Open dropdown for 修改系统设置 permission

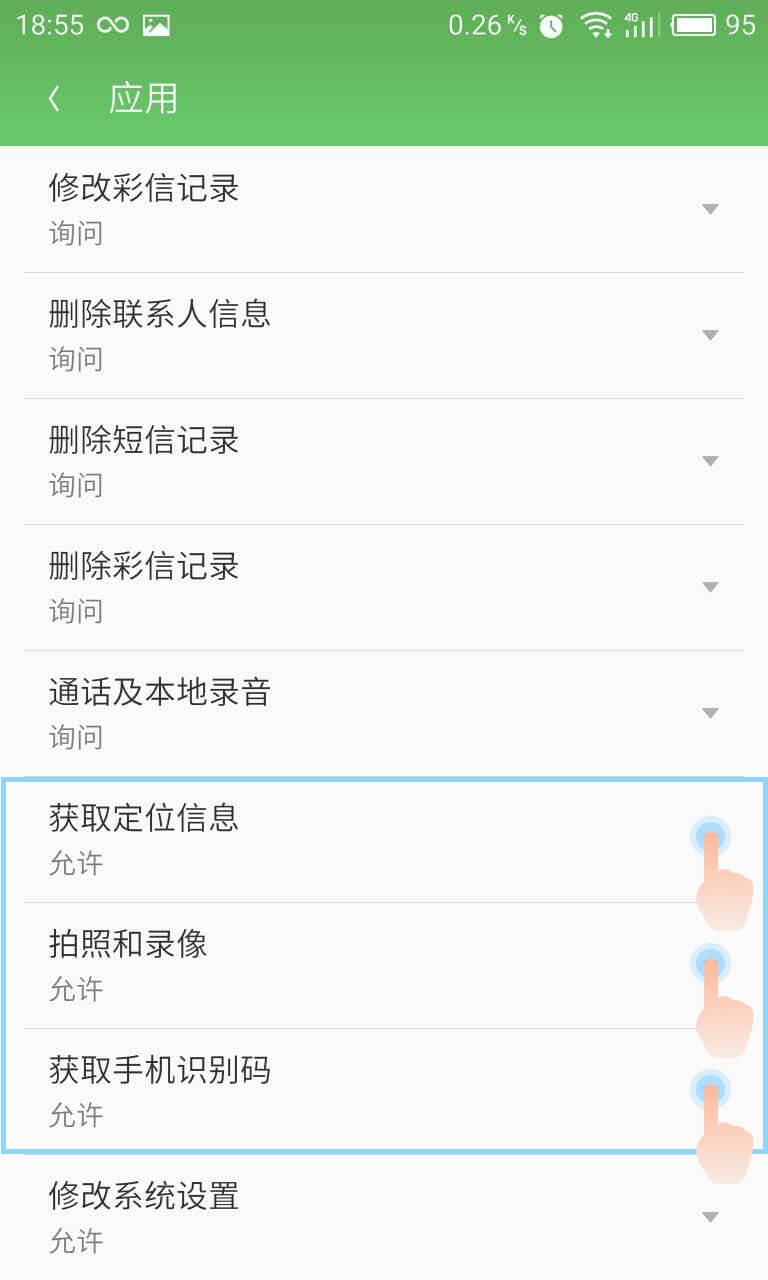710,1217
